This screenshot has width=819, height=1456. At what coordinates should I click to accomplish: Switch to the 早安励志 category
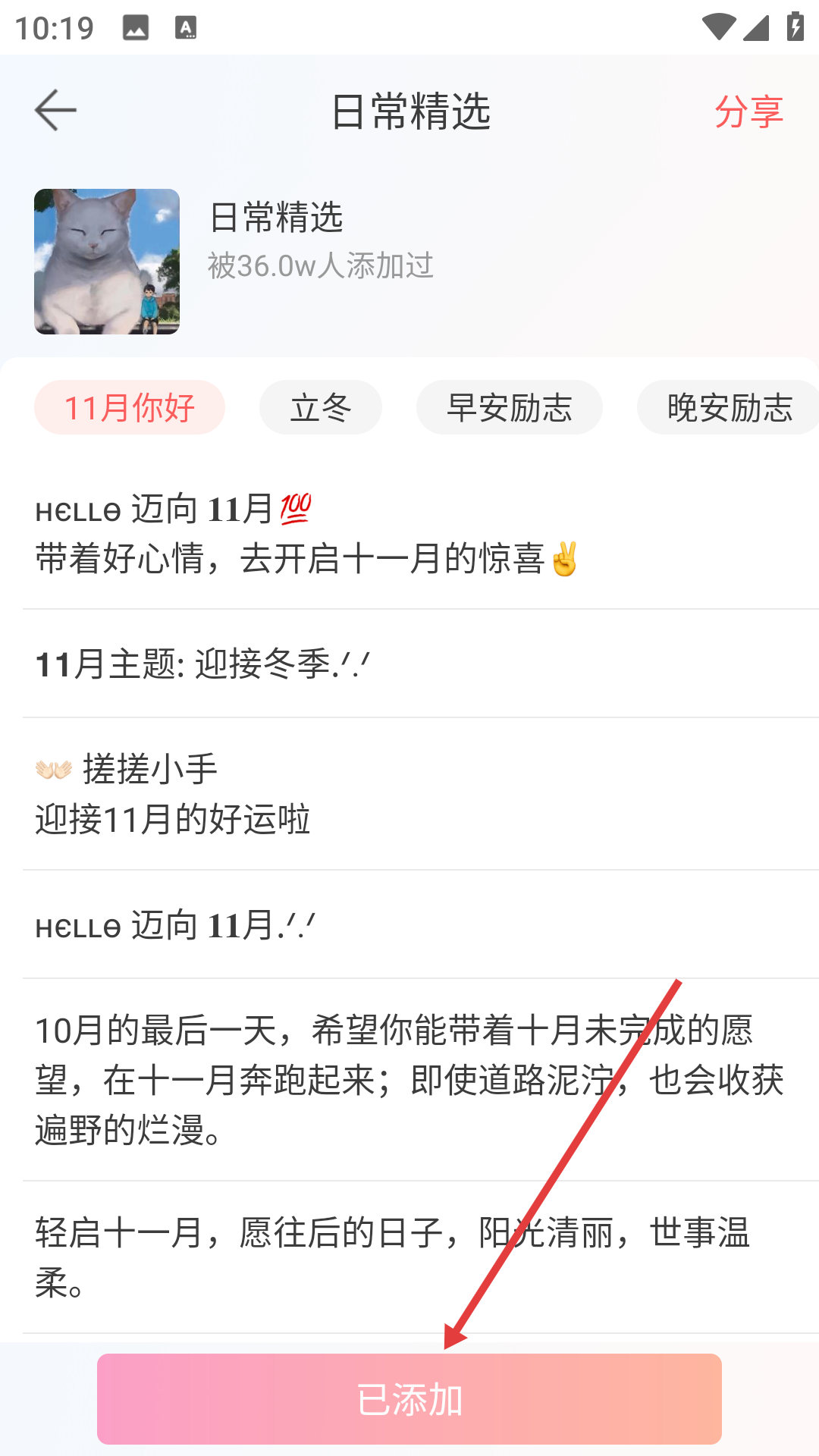pyautogui.click(x=510, y=407)
